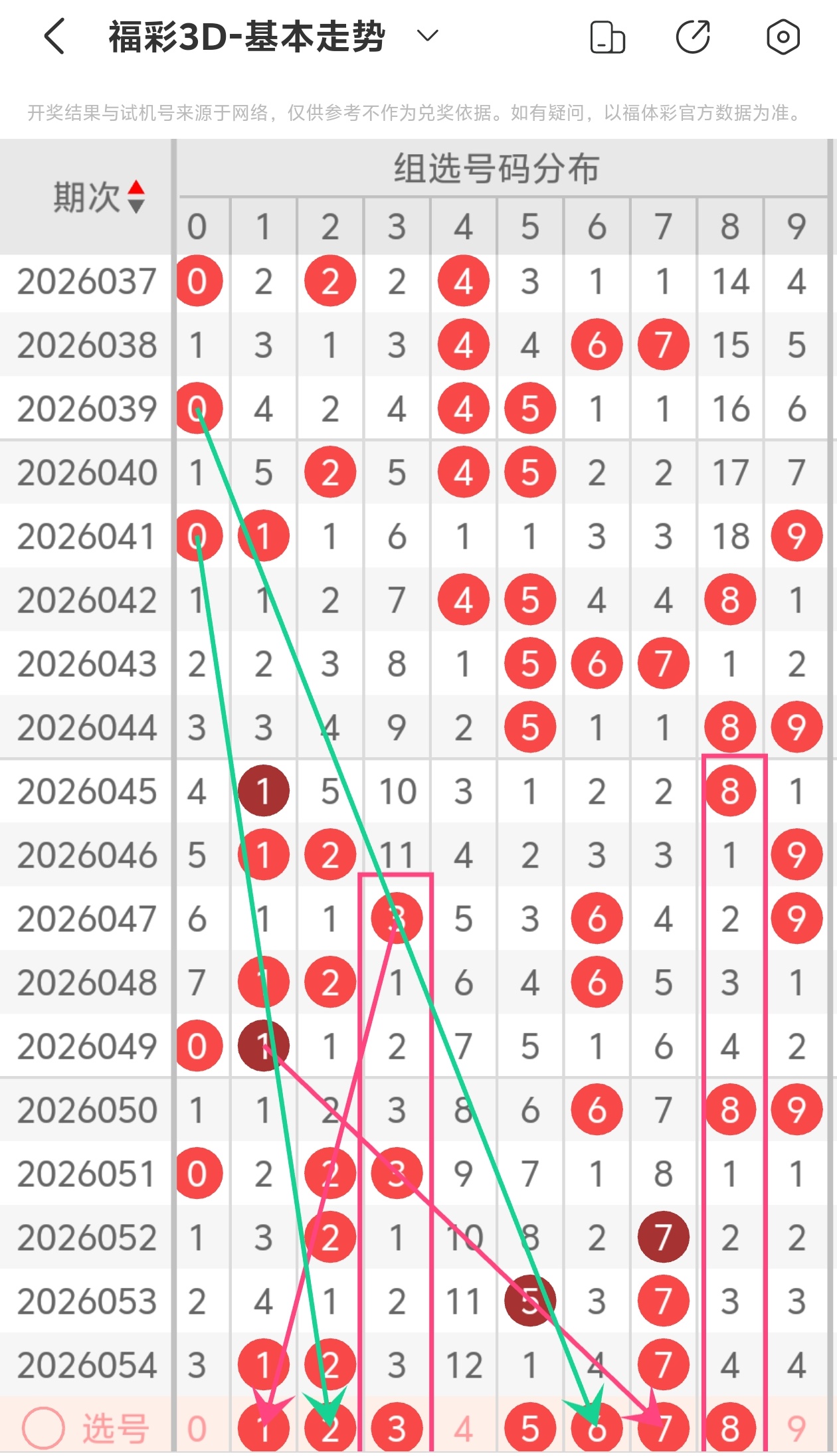The image size is (837, 1456).
Task: Deselect number 5 in the 选号 row
Action: (529, 1429)
